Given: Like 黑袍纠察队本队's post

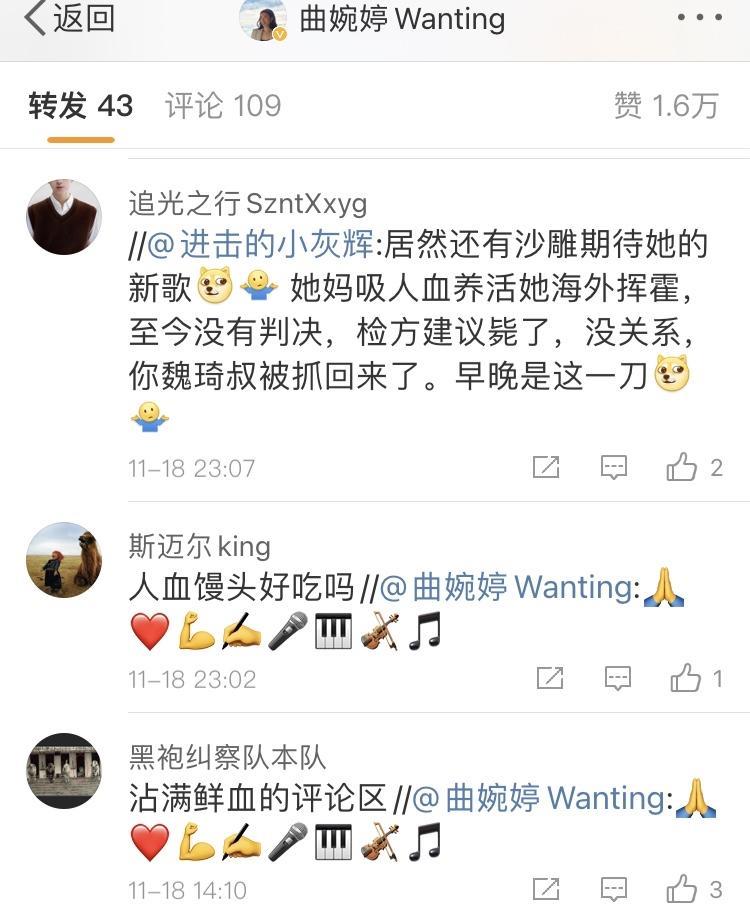Looking at the screenshot, I should click(683, 888).
